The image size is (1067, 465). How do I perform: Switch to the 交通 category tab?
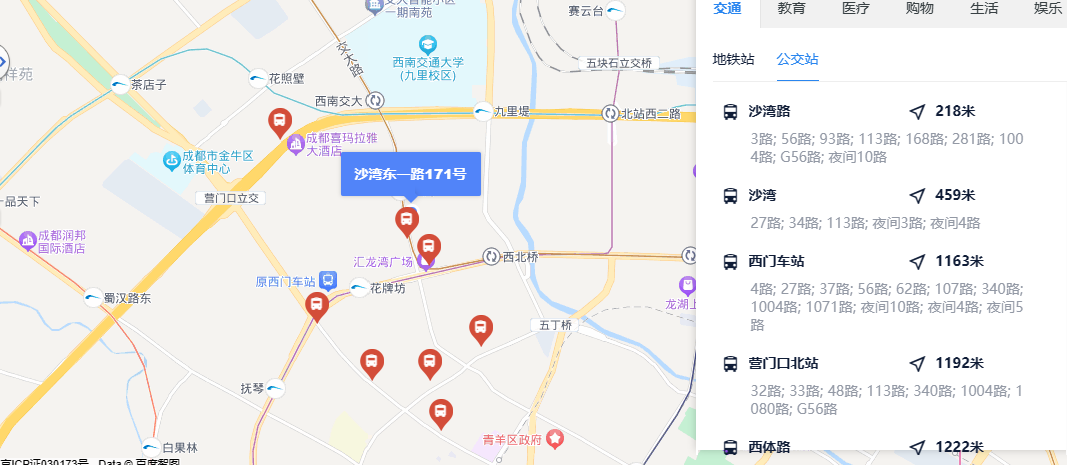click(x=727, y=9)
